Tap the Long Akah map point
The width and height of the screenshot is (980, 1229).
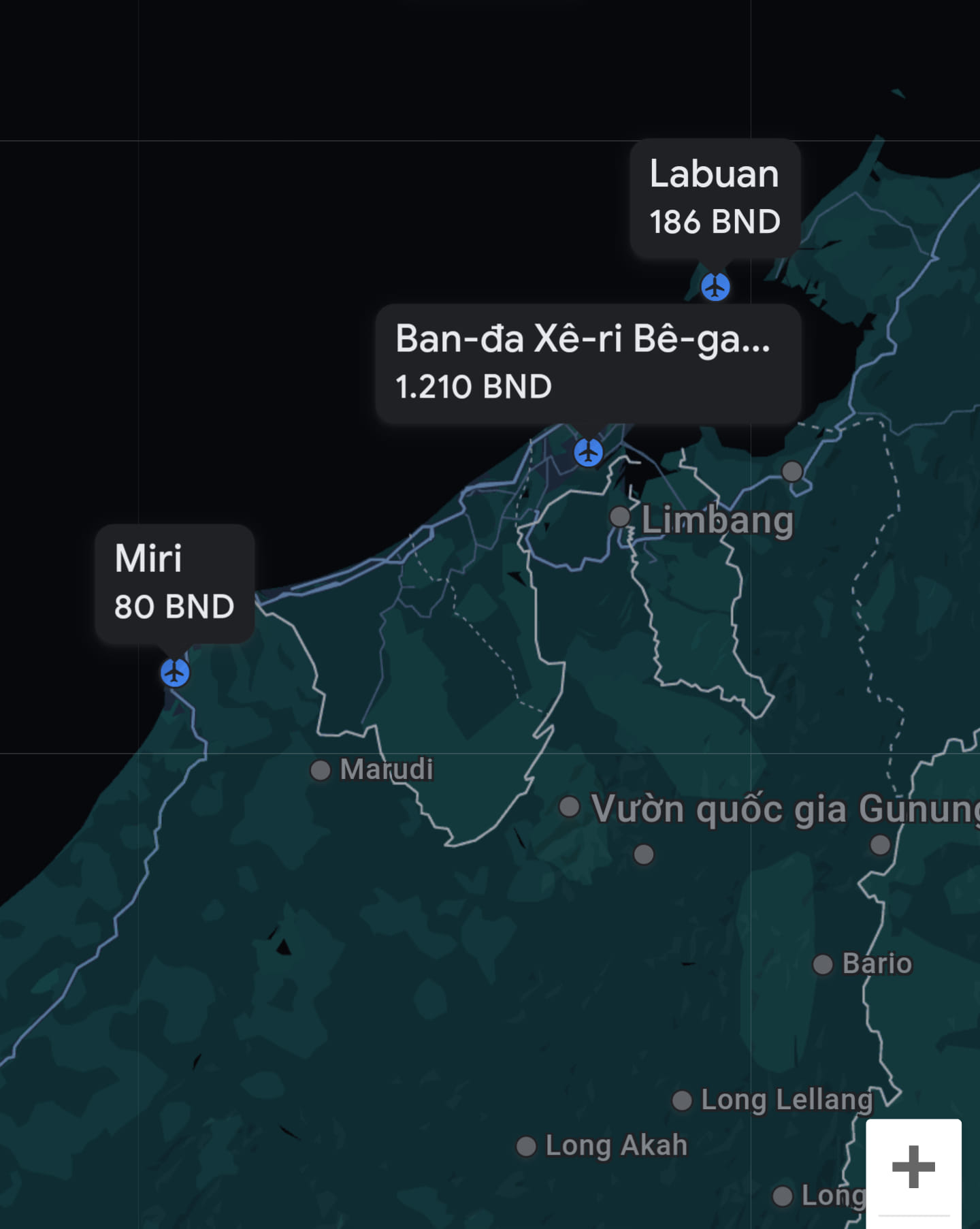(x=526, y=1146)
